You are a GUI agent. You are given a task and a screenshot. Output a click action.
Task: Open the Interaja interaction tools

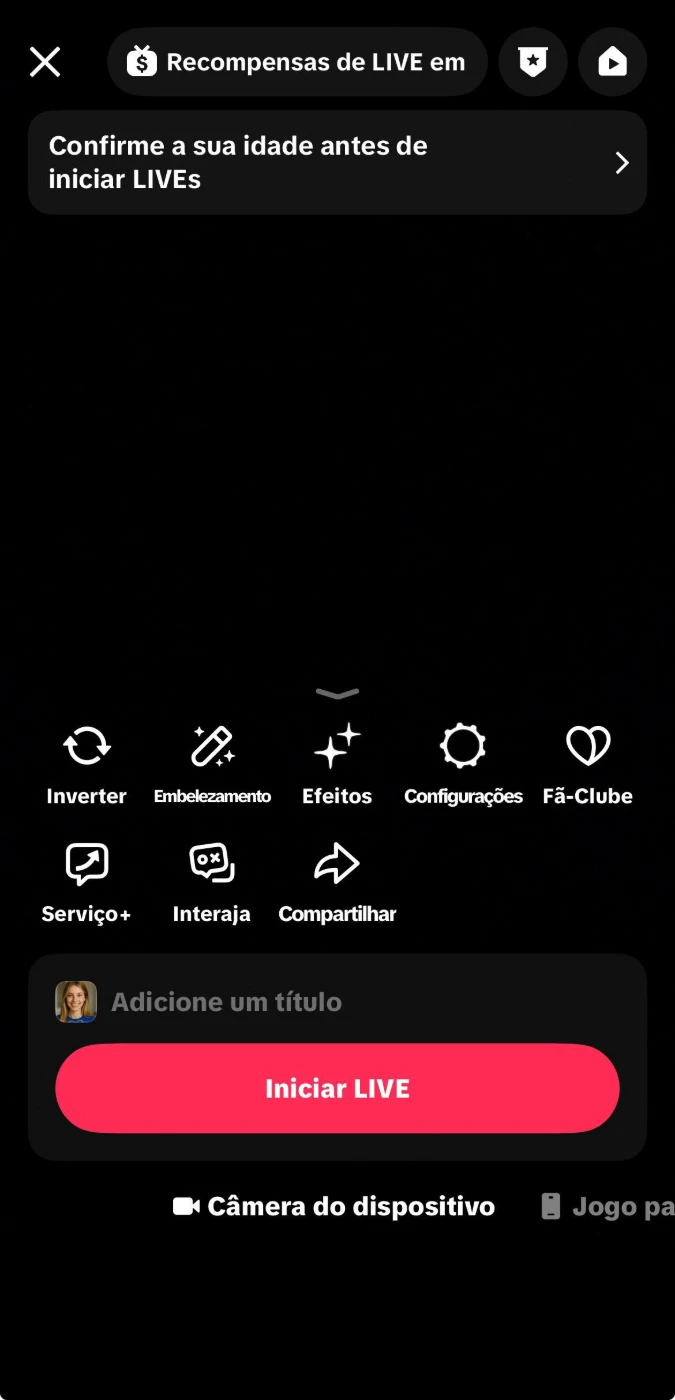[x=212, y=882]
